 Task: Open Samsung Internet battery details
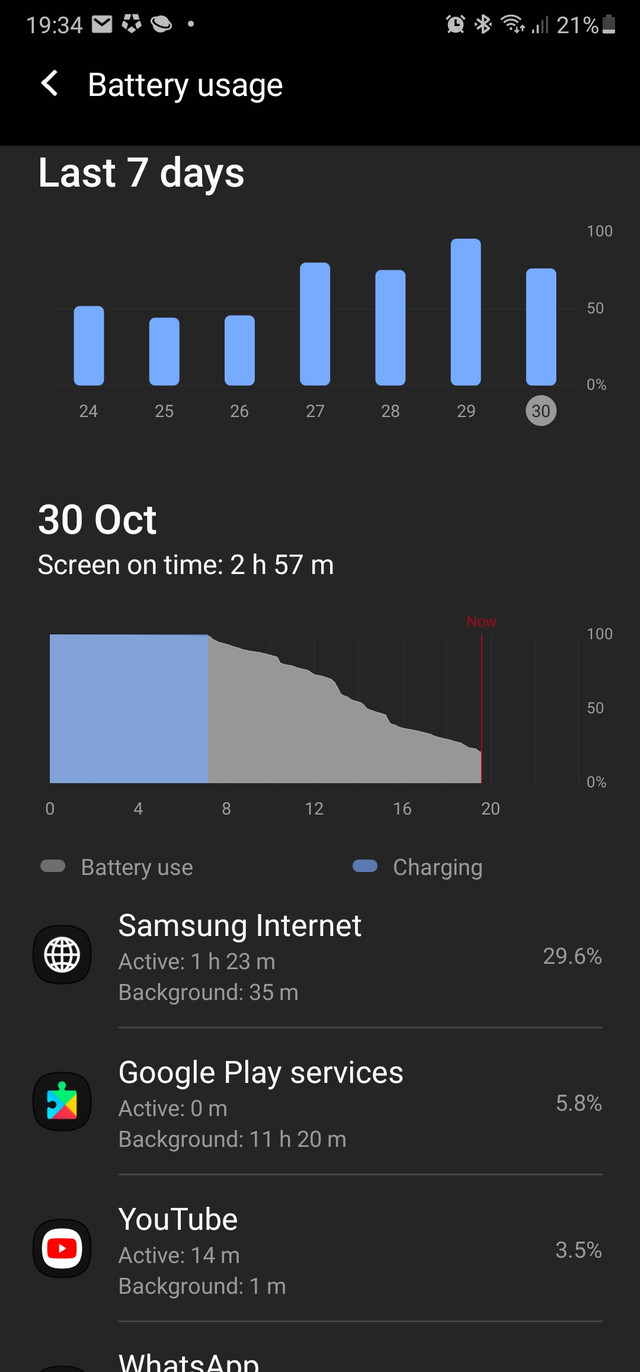tap(320, 957)
